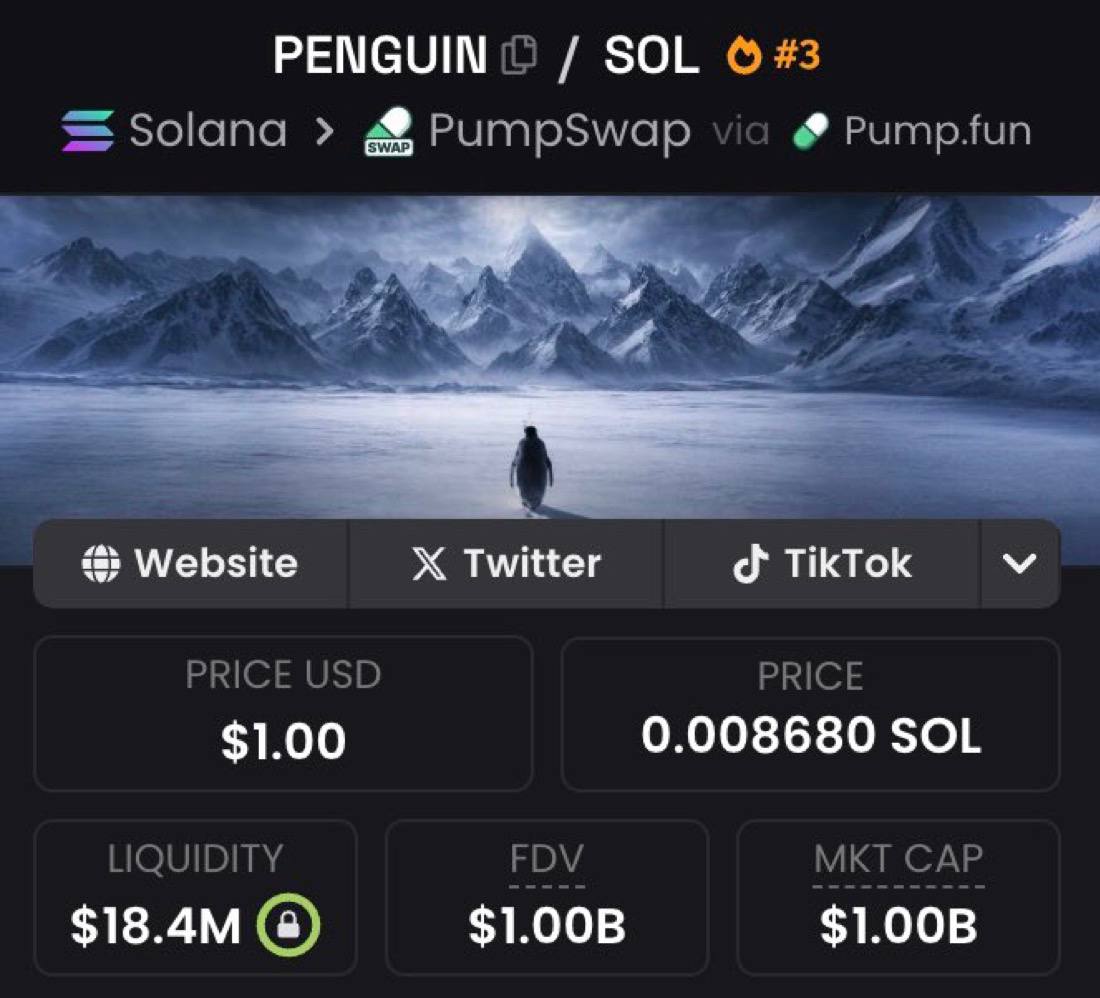Open the Twitter link
This screenshot has height=998, width=1100.
[506, 564]
